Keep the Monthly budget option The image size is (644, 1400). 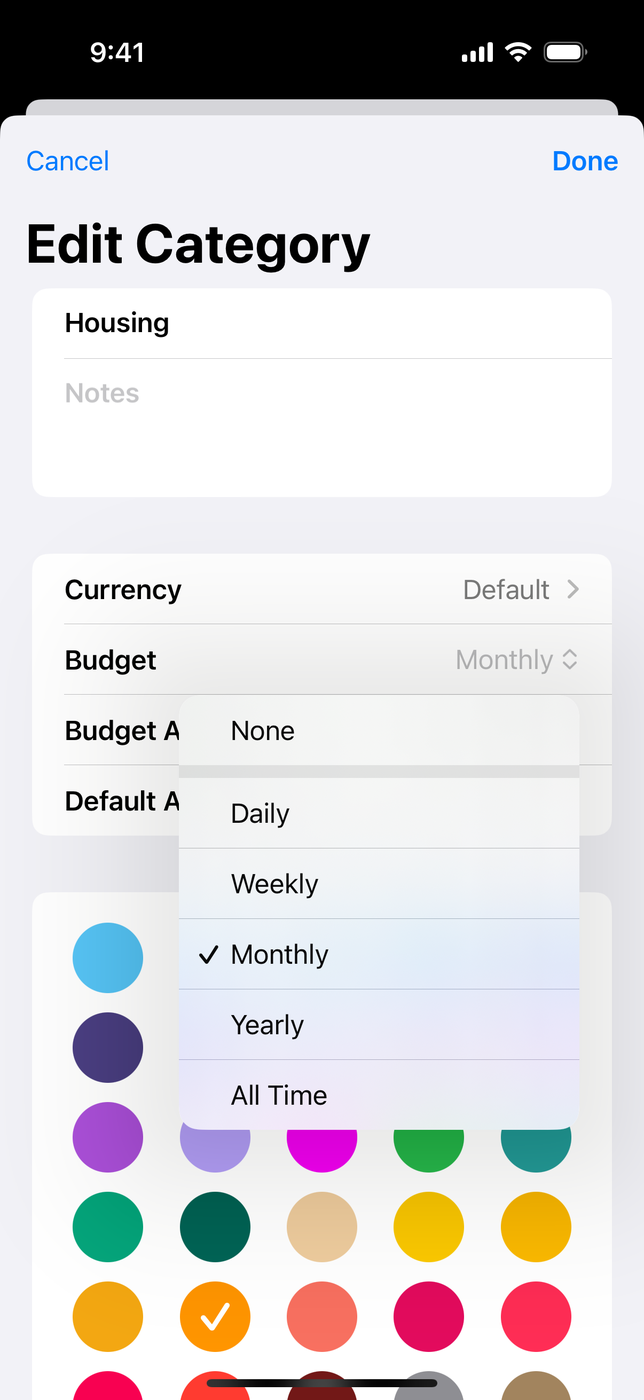click(x=379, y=954)
